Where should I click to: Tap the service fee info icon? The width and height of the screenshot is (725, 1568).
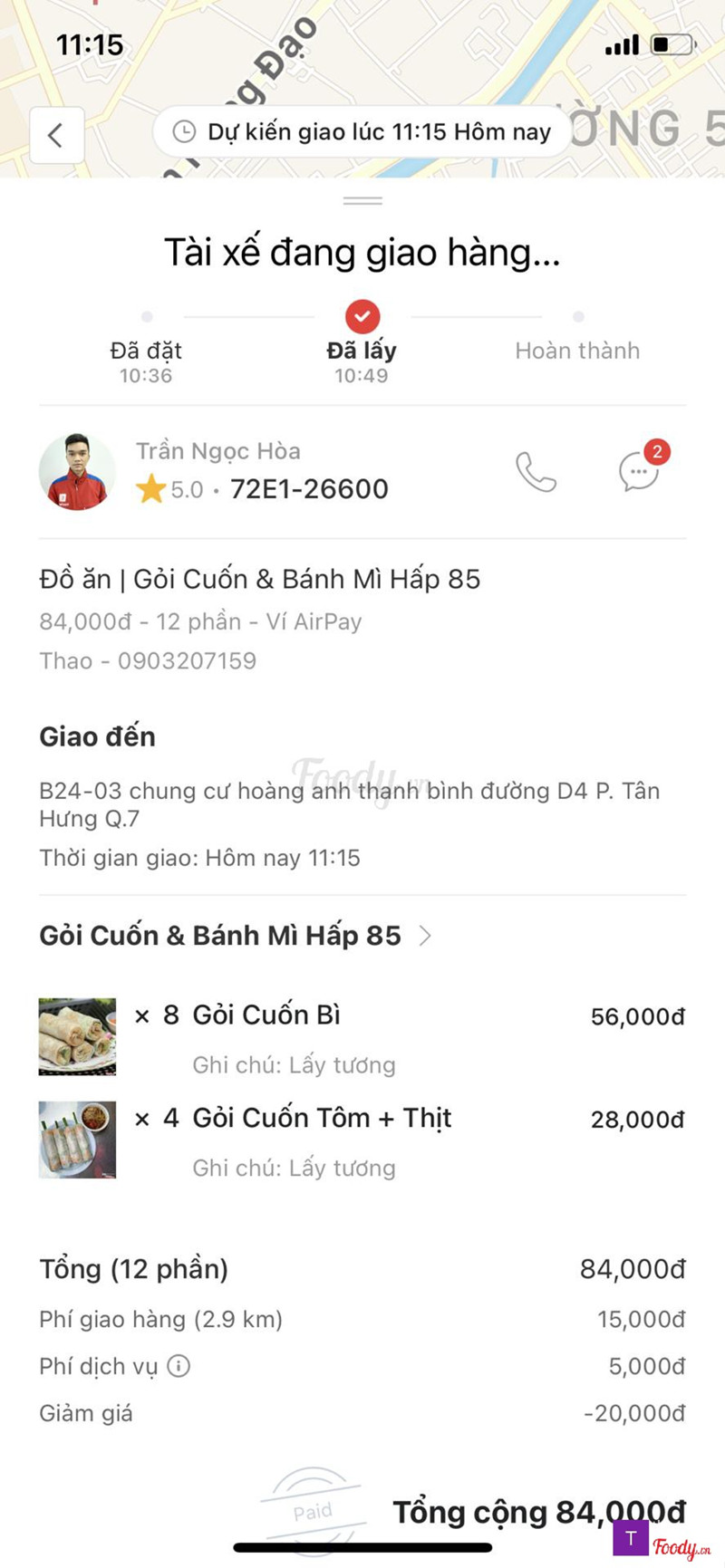click(x=179, y=1366)
